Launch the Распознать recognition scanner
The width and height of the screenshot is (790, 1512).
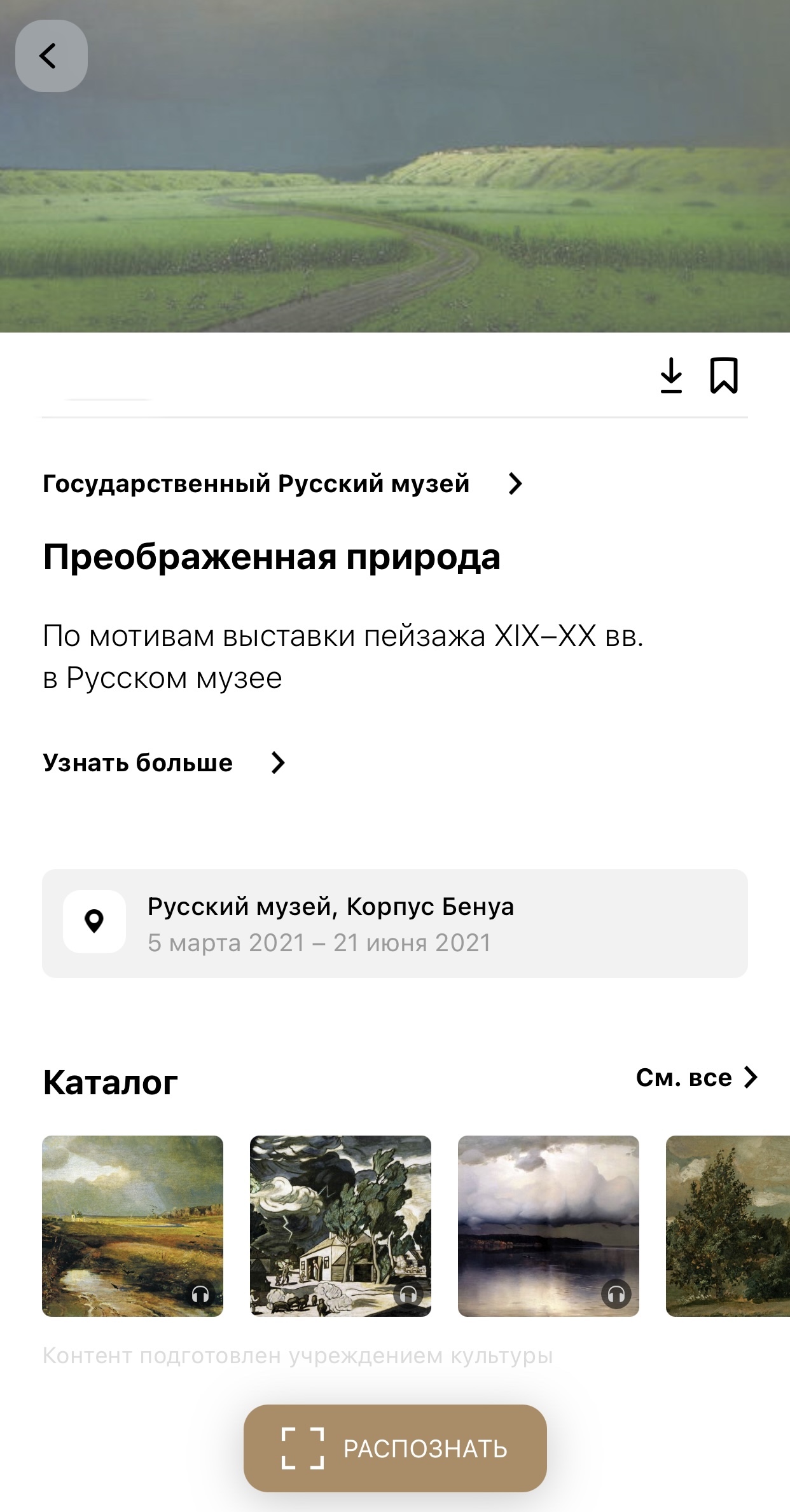(395, 1448)
